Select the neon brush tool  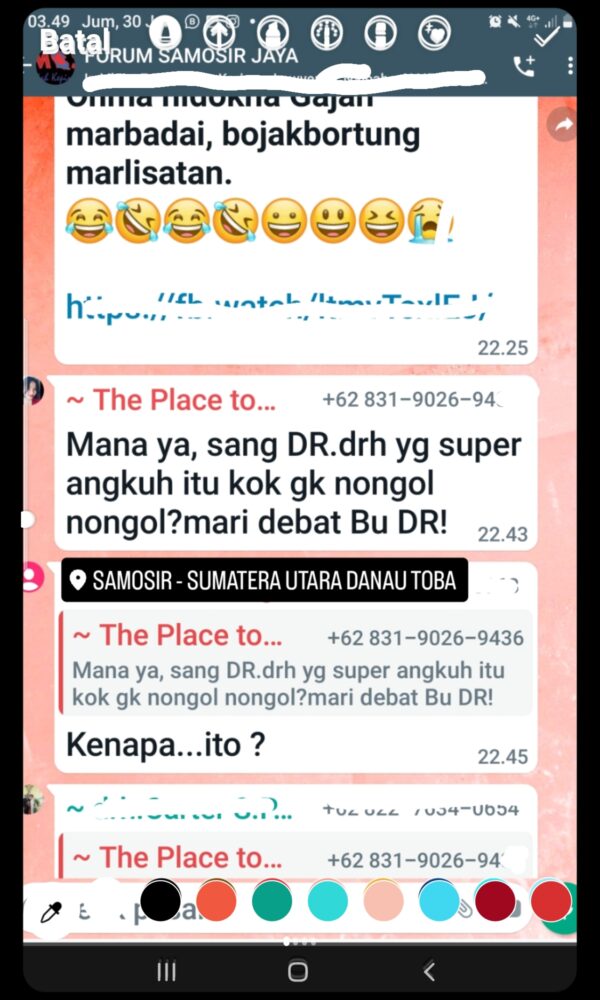[326, 33]
